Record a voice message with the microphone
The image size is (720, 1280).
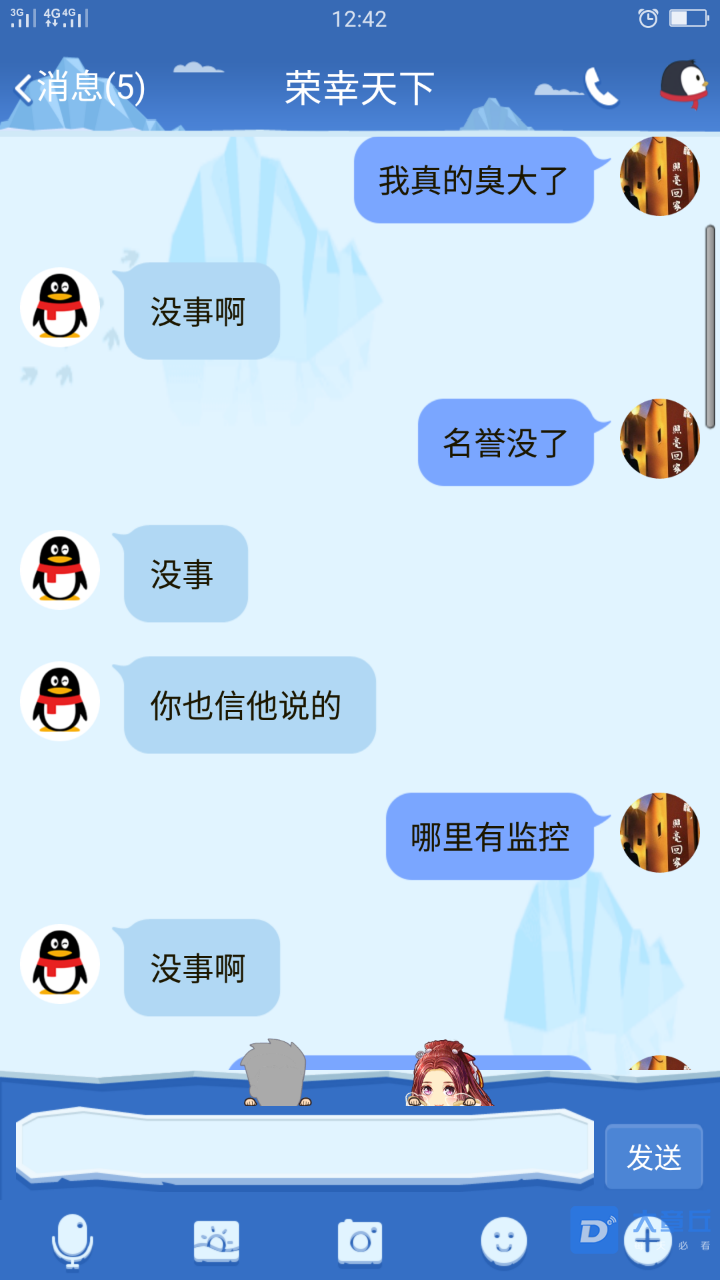tap(72, 1240)
